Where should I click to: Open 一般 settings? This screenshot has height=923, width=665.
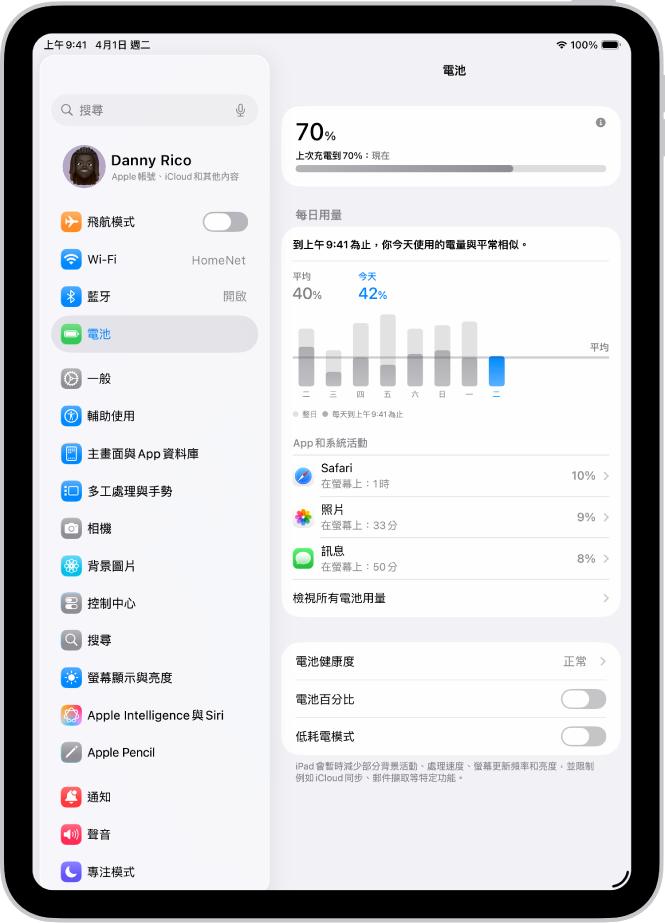pos(154,379)
